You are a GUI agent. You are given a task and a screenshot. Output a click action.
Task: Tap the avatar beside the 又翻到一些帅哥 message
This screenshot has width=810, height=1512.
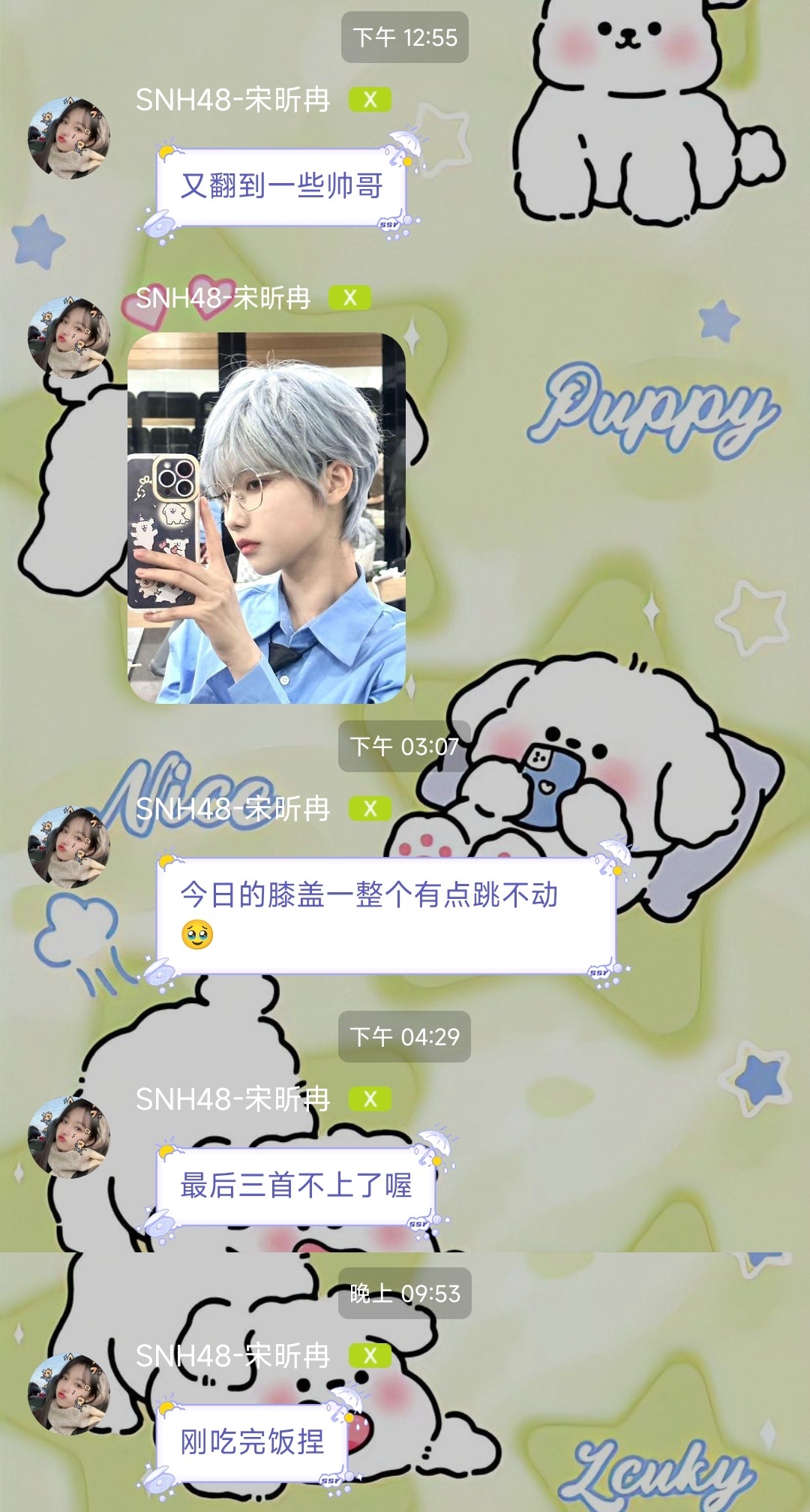(x=68, y=138)
